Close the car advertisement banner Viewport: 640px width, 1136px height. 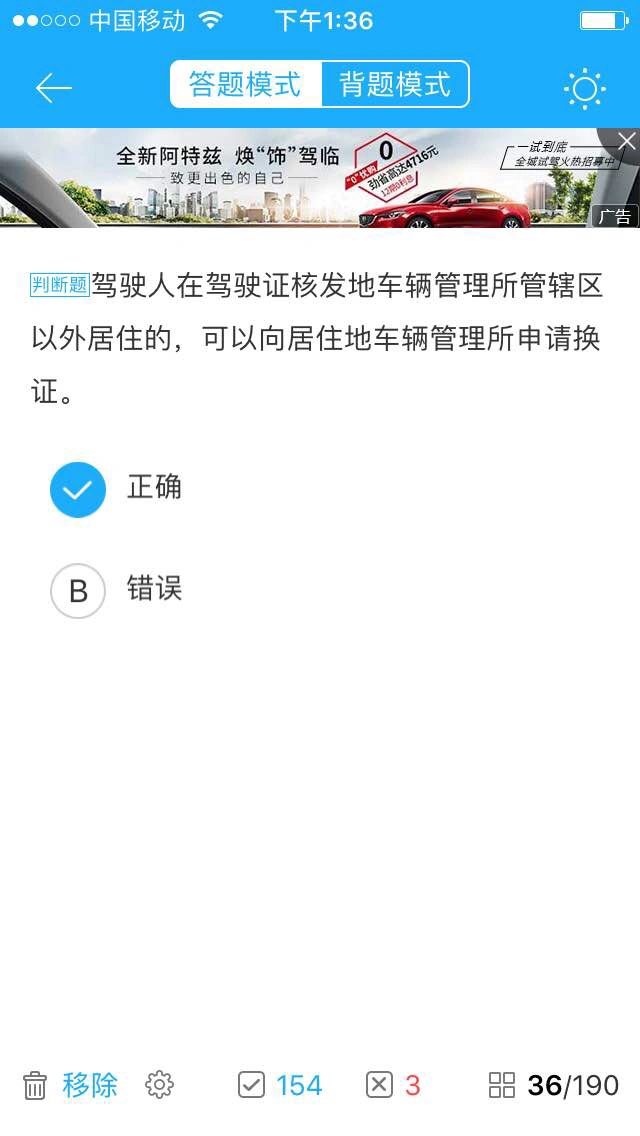(625, 142)
